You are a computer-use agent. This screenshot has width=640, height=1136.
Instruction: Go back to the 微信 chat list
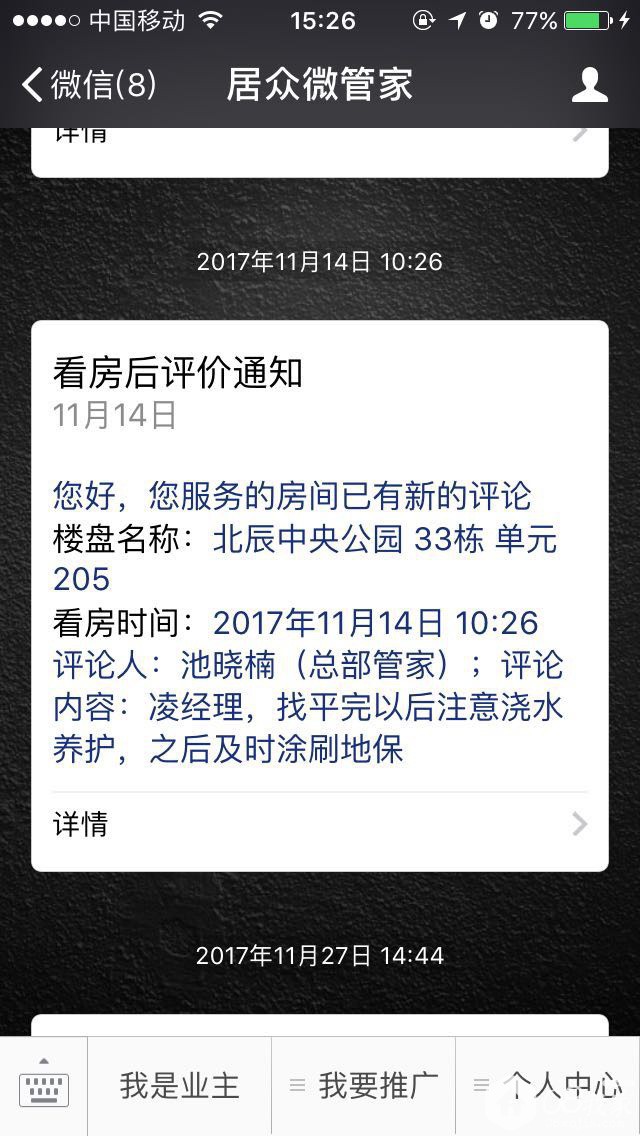88,84
